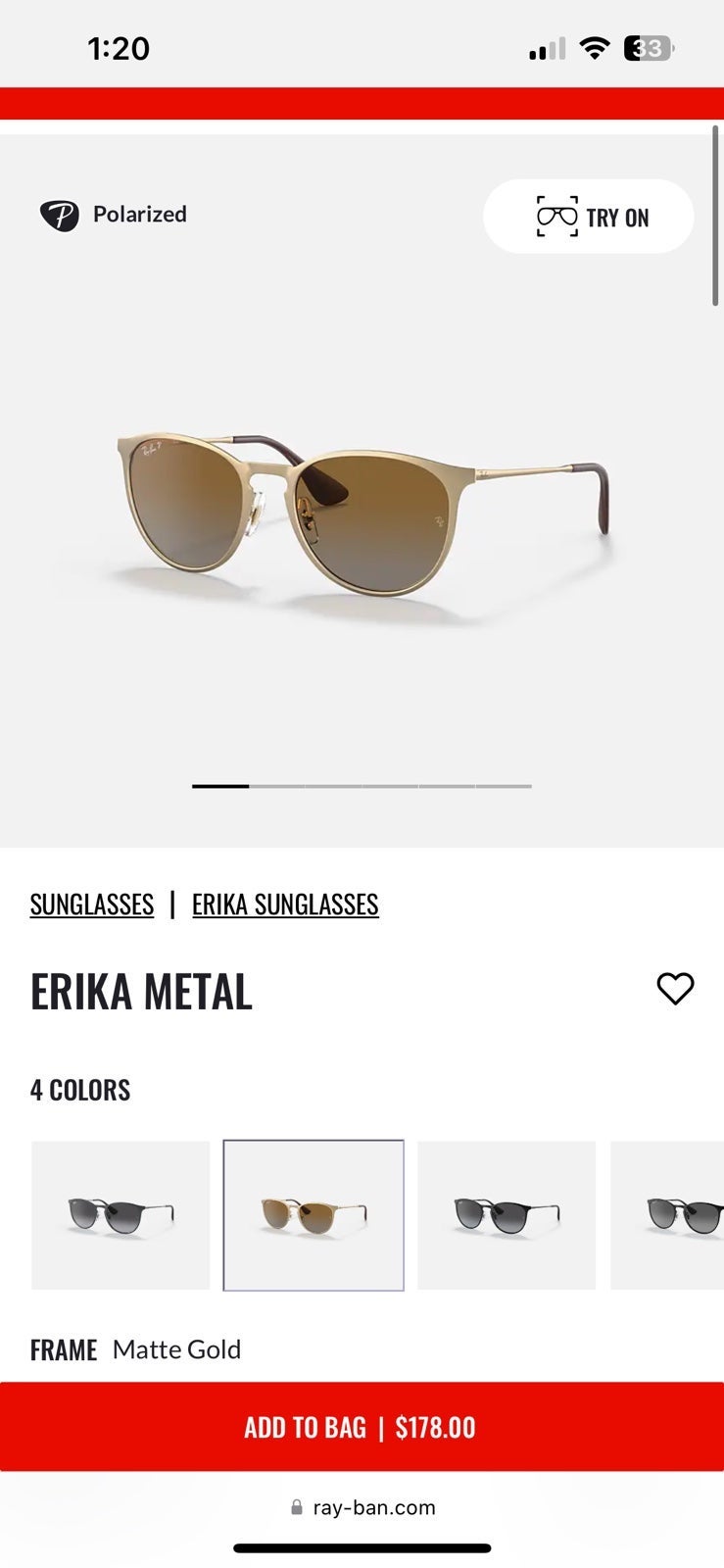Open the Sunglasses breadcrumb link
Viewport: 724px width, 1568px height.
[92, 905]
